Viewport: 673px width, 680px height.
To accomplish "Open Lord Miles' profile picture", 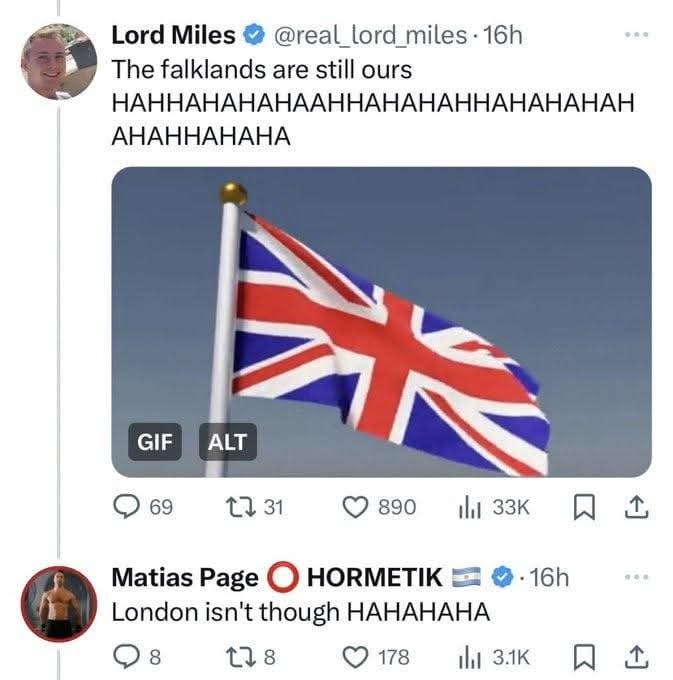I will [59, 61].
